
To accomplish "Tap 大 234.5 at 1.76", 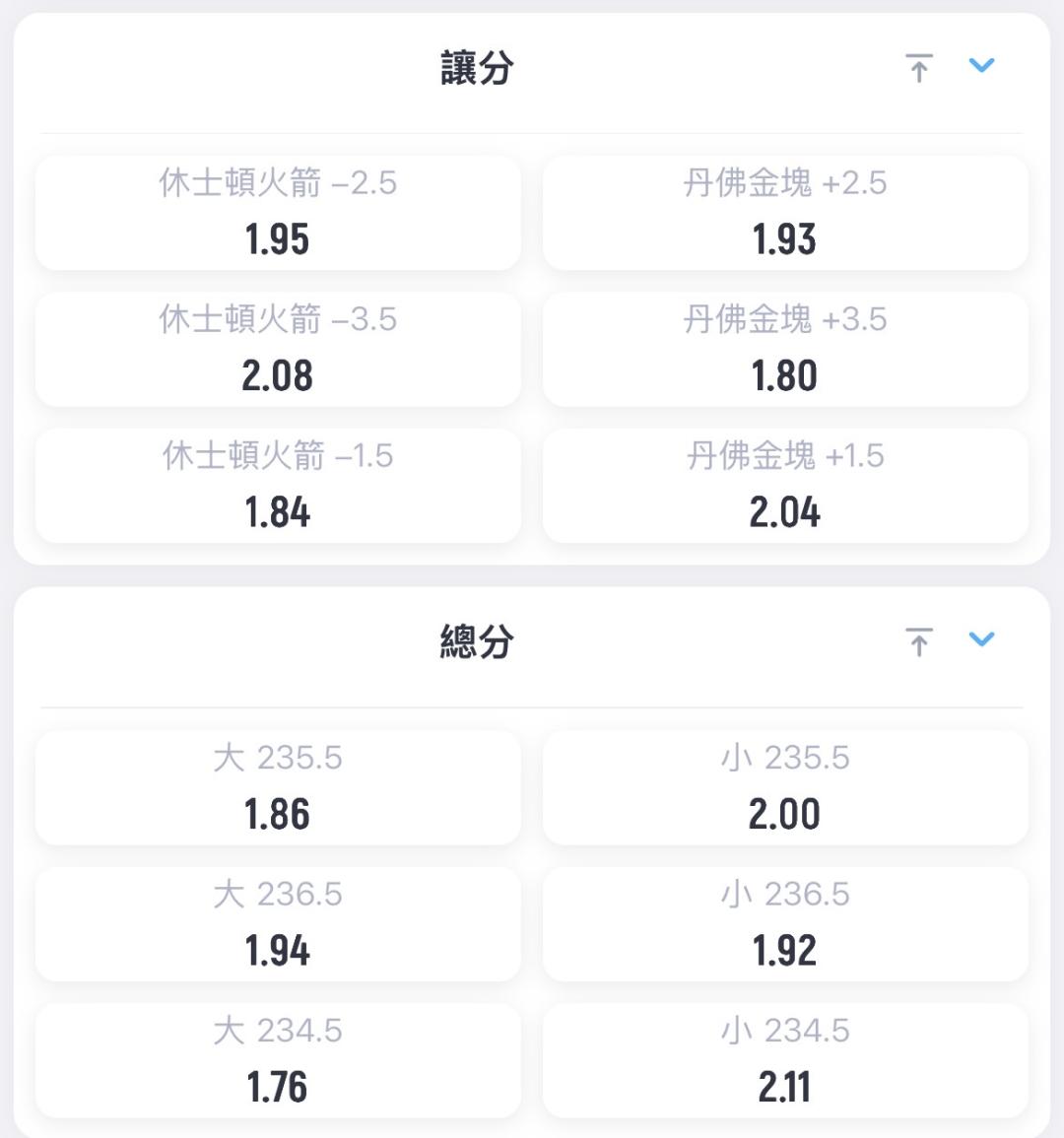I will (x=278, y=1060).
